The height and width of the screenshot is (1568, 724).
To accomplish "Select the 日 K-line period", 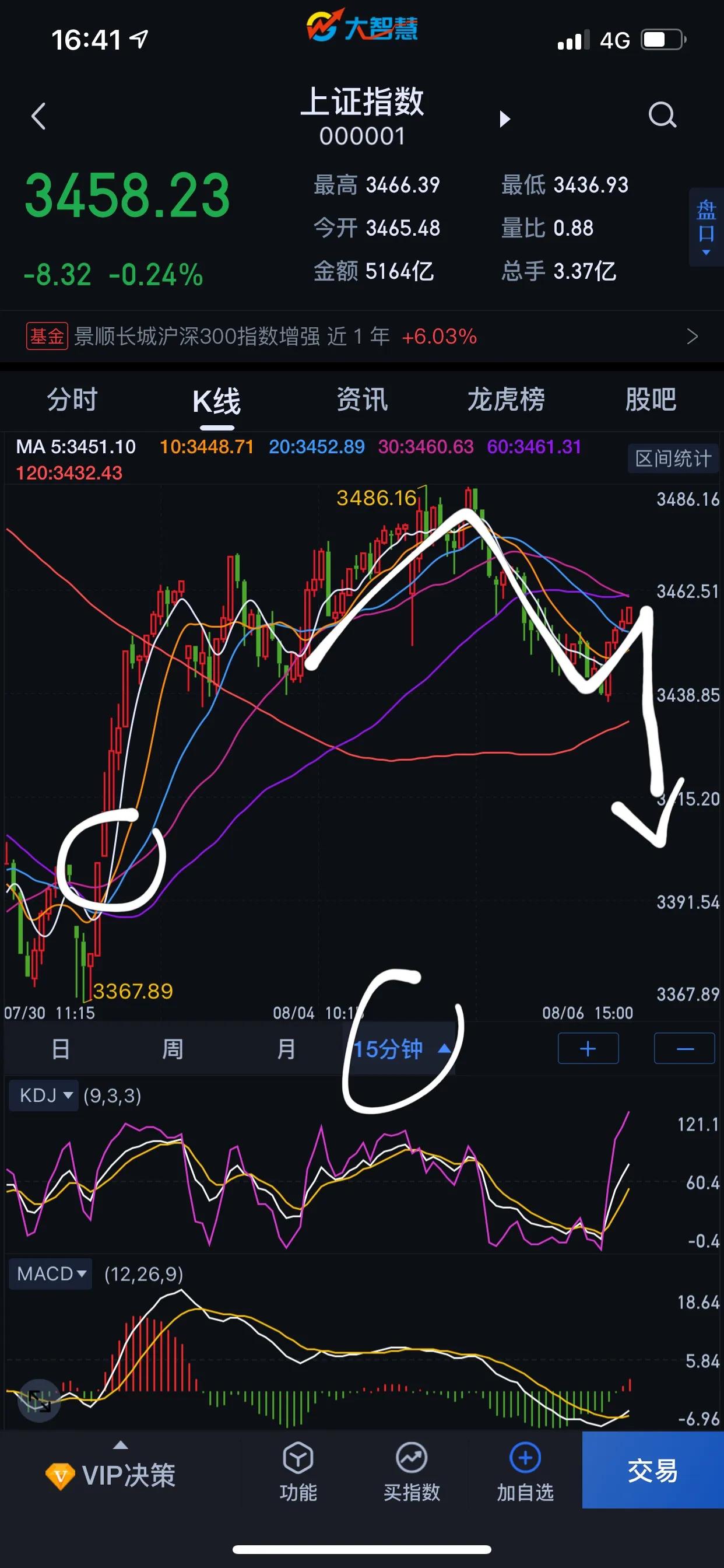I will [x=60, y=1049].
